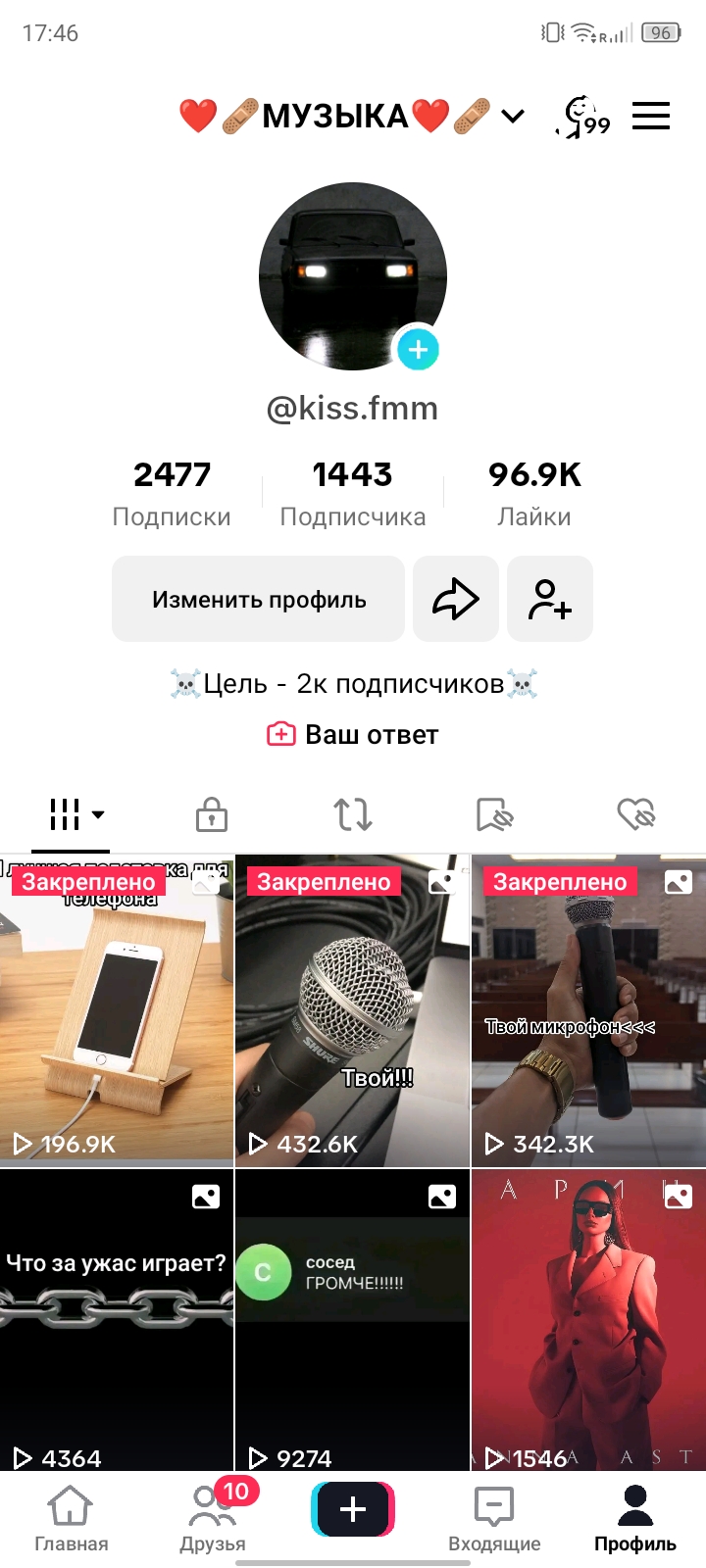Screen dimensions: 706x1568
Task: Open the hamburger menu
Action: point(651,117)
